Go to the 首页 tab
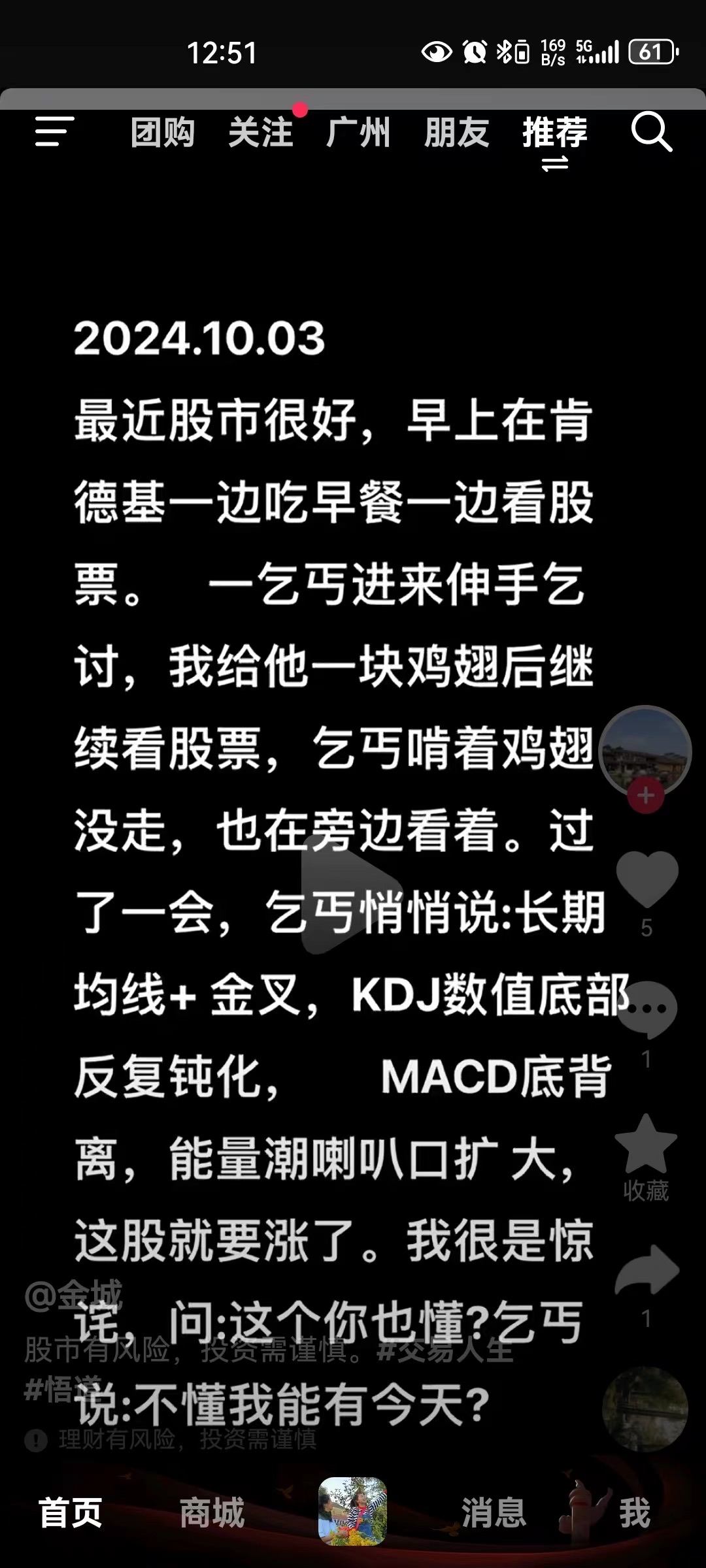Viewport: 706px width, 1568px height. click(x=71, y=1512)
